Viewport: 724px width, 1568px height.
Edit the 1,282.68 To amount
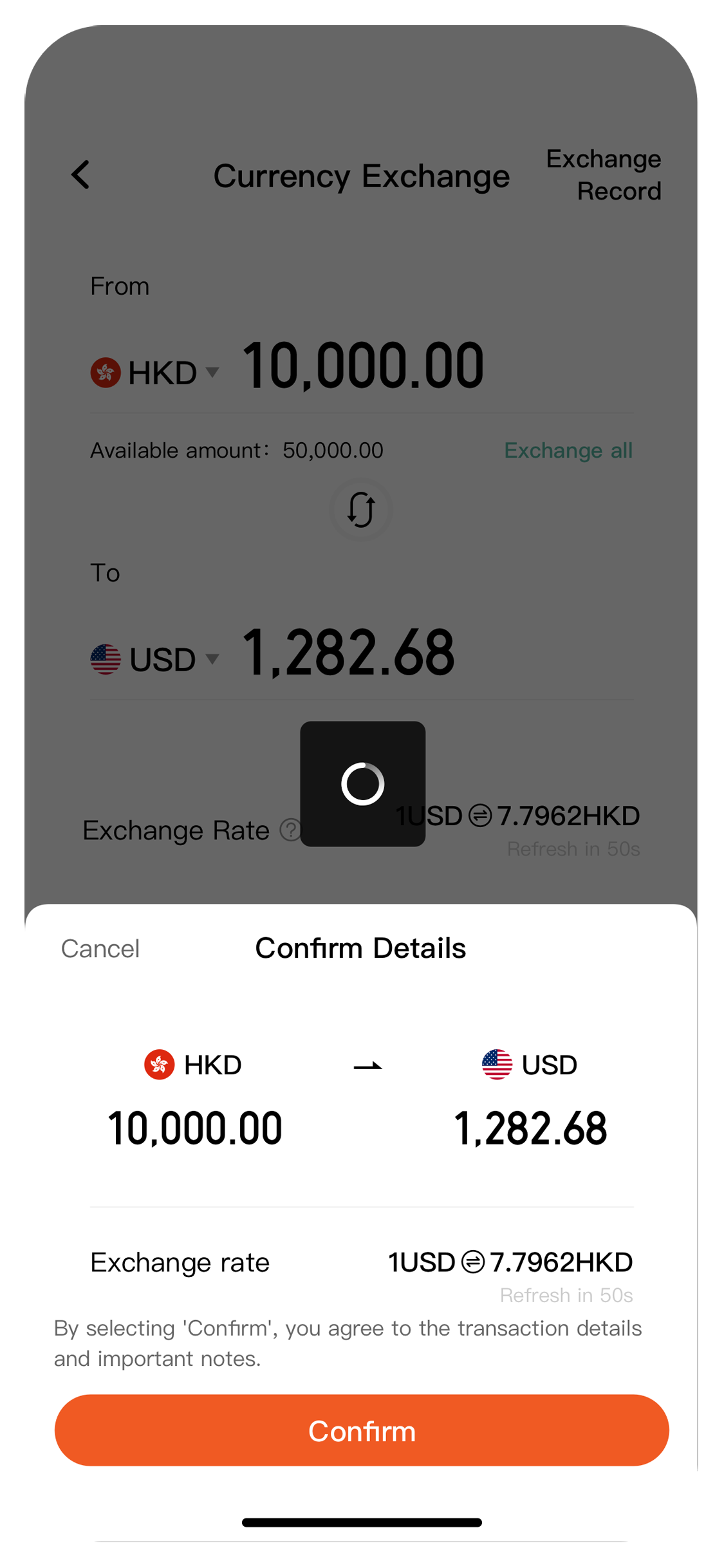coord(348,653)
